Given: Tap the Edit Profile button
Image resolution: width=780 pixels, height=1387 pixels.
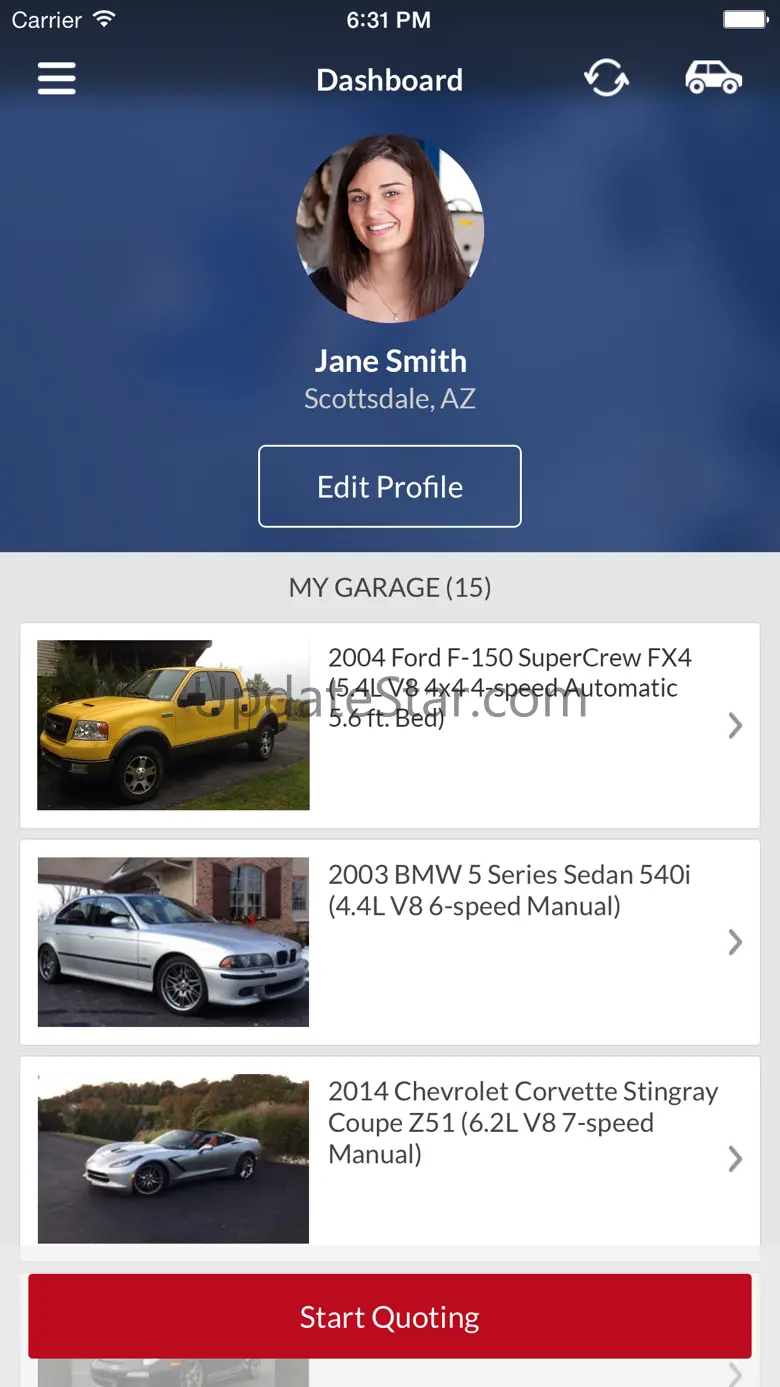Looking at the screenshot, I should tap(390, 486).
